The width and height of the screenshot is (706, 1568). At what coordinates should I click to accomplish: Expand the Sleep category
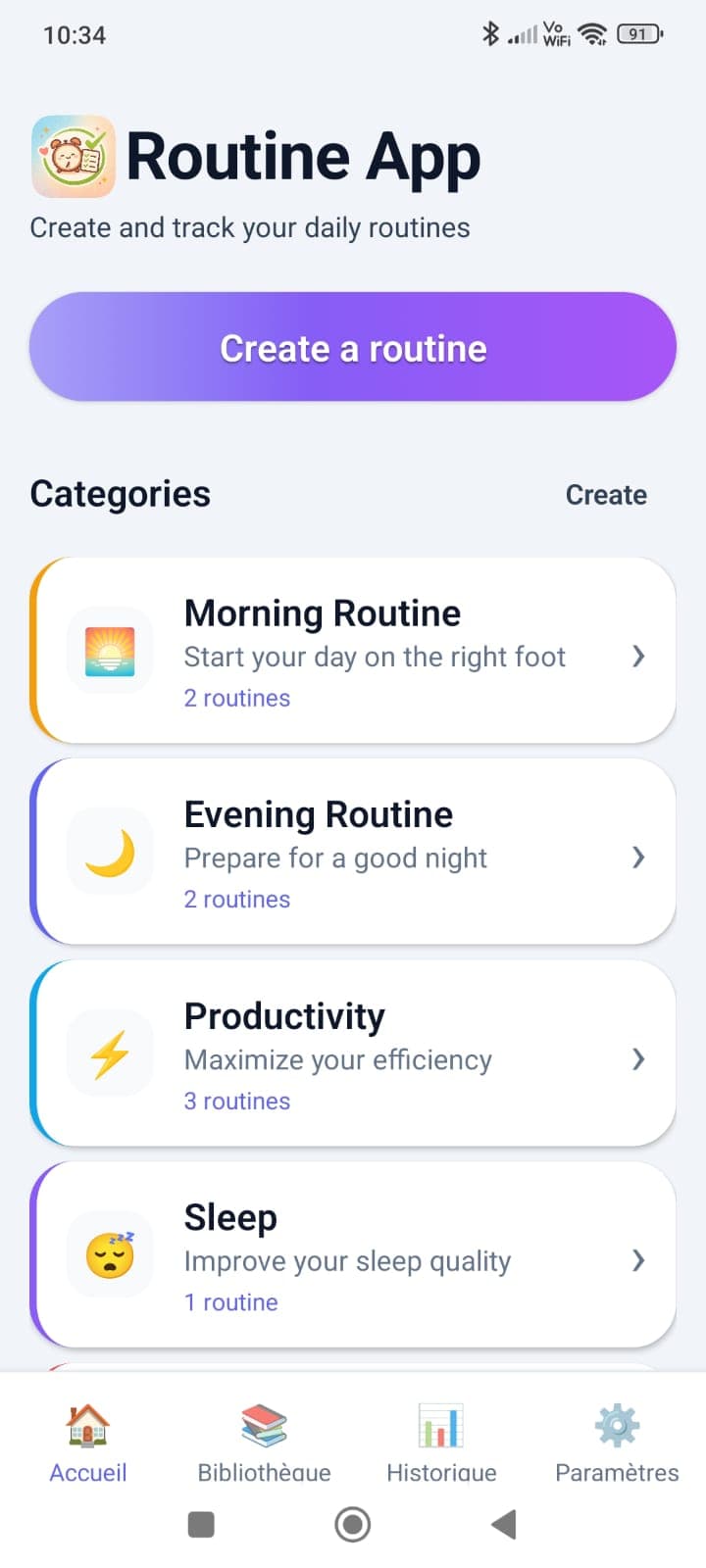pos(638,1261)
